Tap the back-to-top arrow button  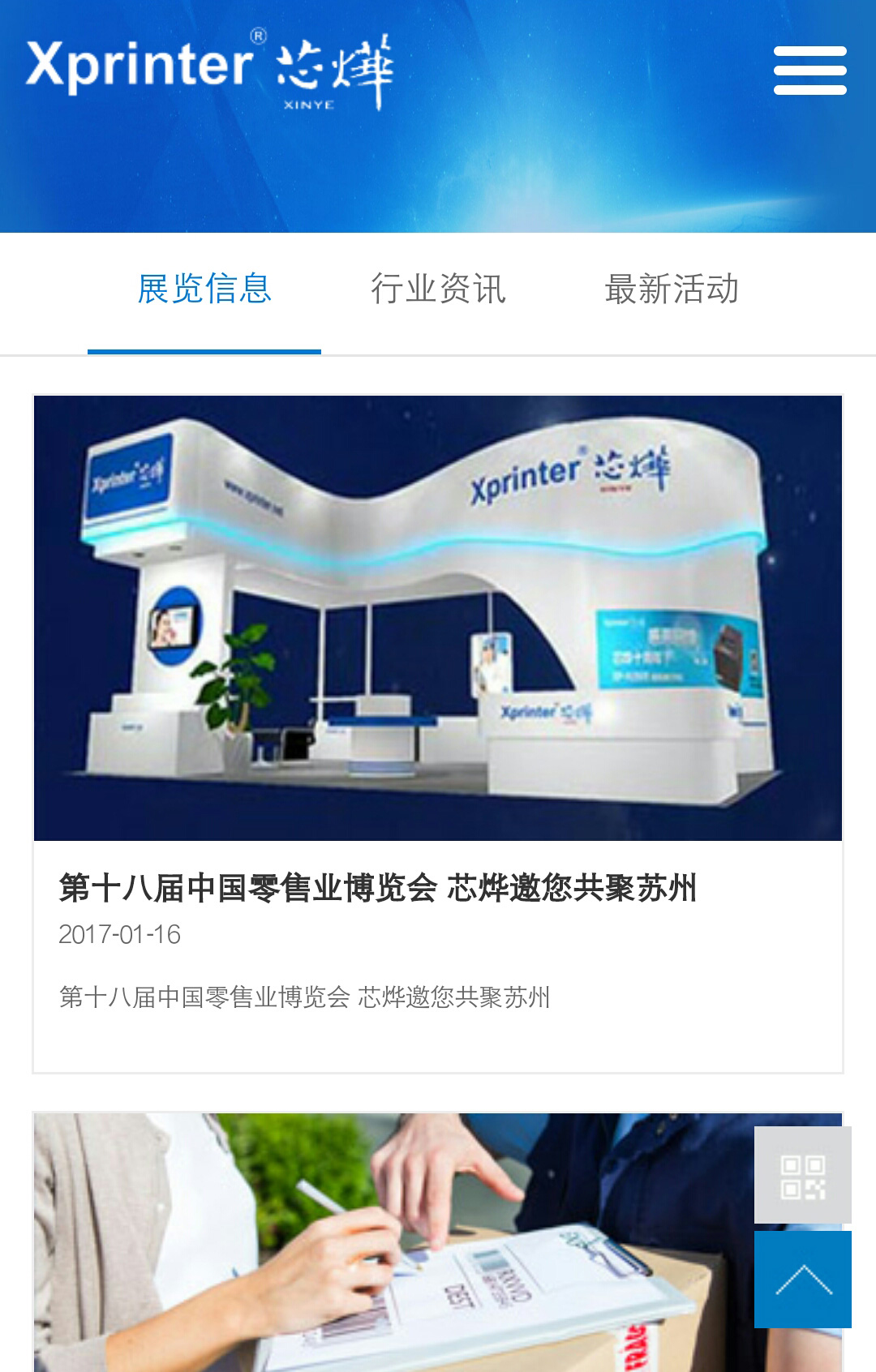click(x=802, y=1280)
